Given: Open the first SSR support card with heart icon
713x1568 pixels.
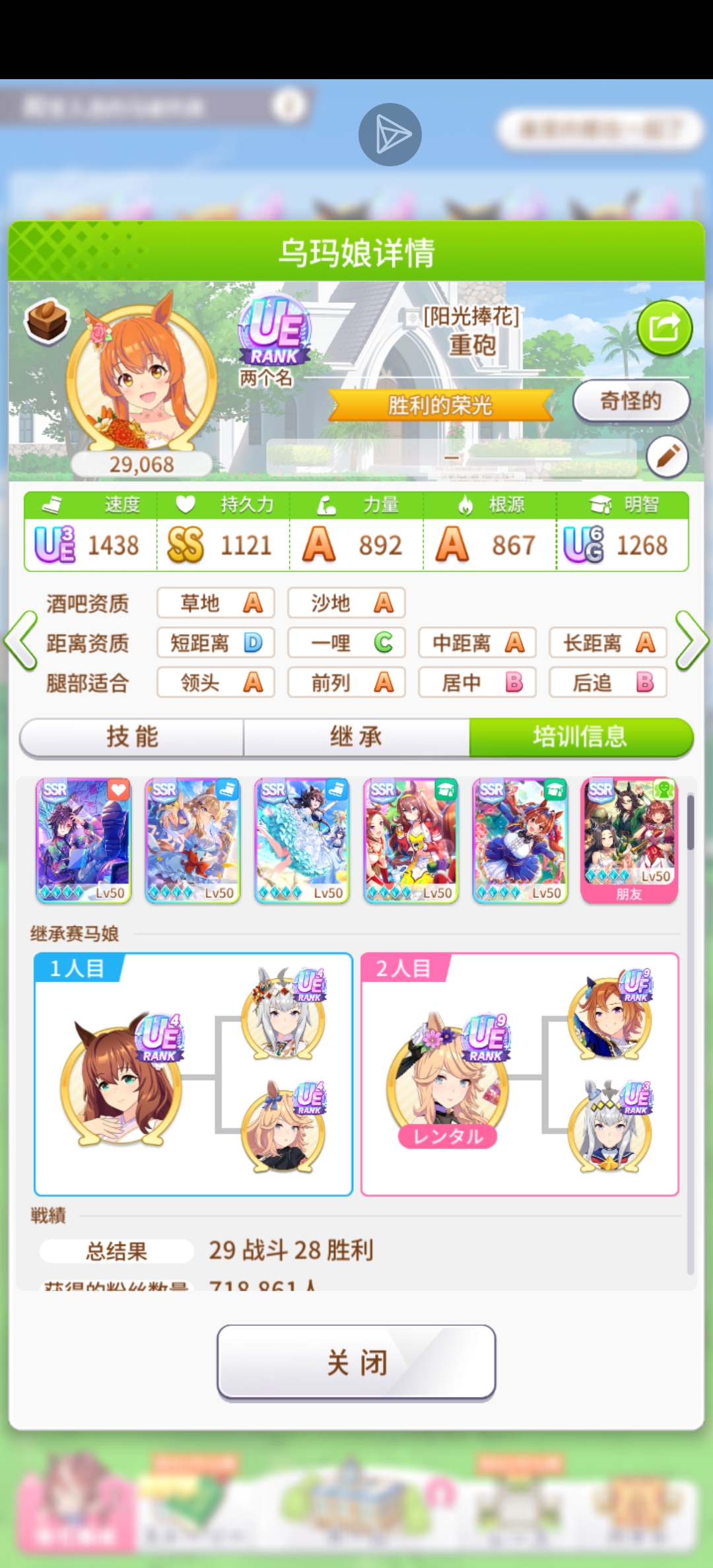Looking at the screenshot, I should 84,840.
